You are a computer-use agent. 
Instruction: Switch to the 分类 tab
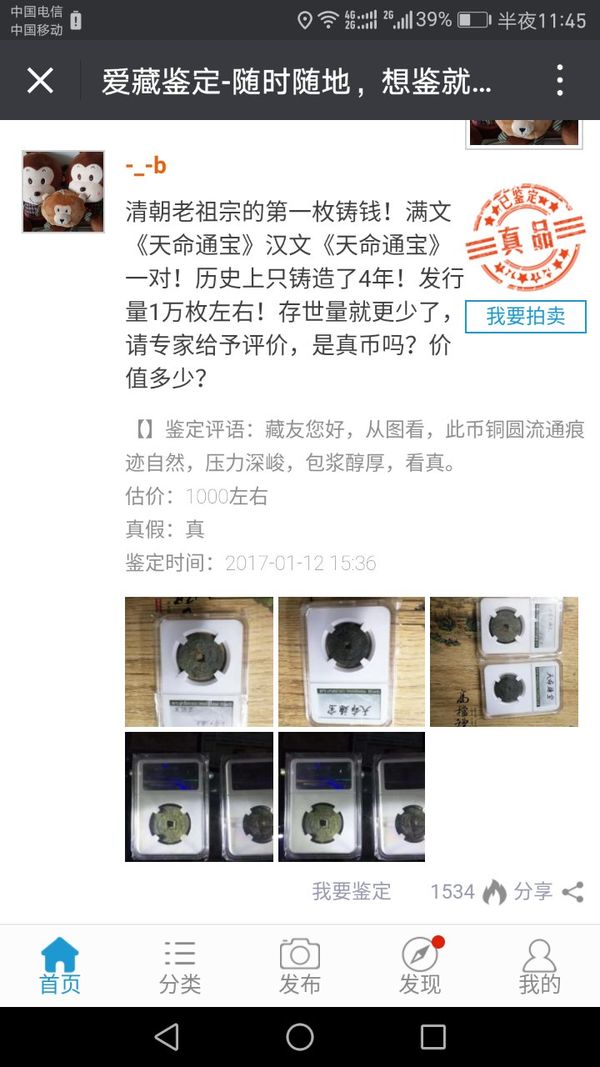point(180,966)
